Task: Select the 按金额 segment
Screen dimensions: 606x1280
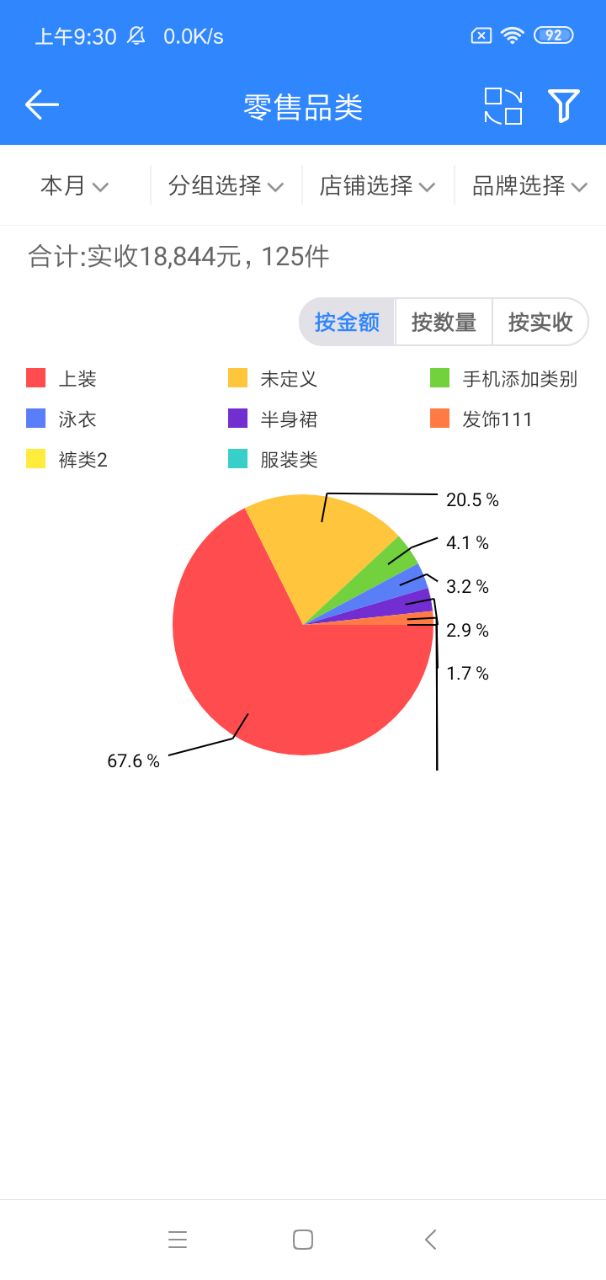Action: point(347,322)
